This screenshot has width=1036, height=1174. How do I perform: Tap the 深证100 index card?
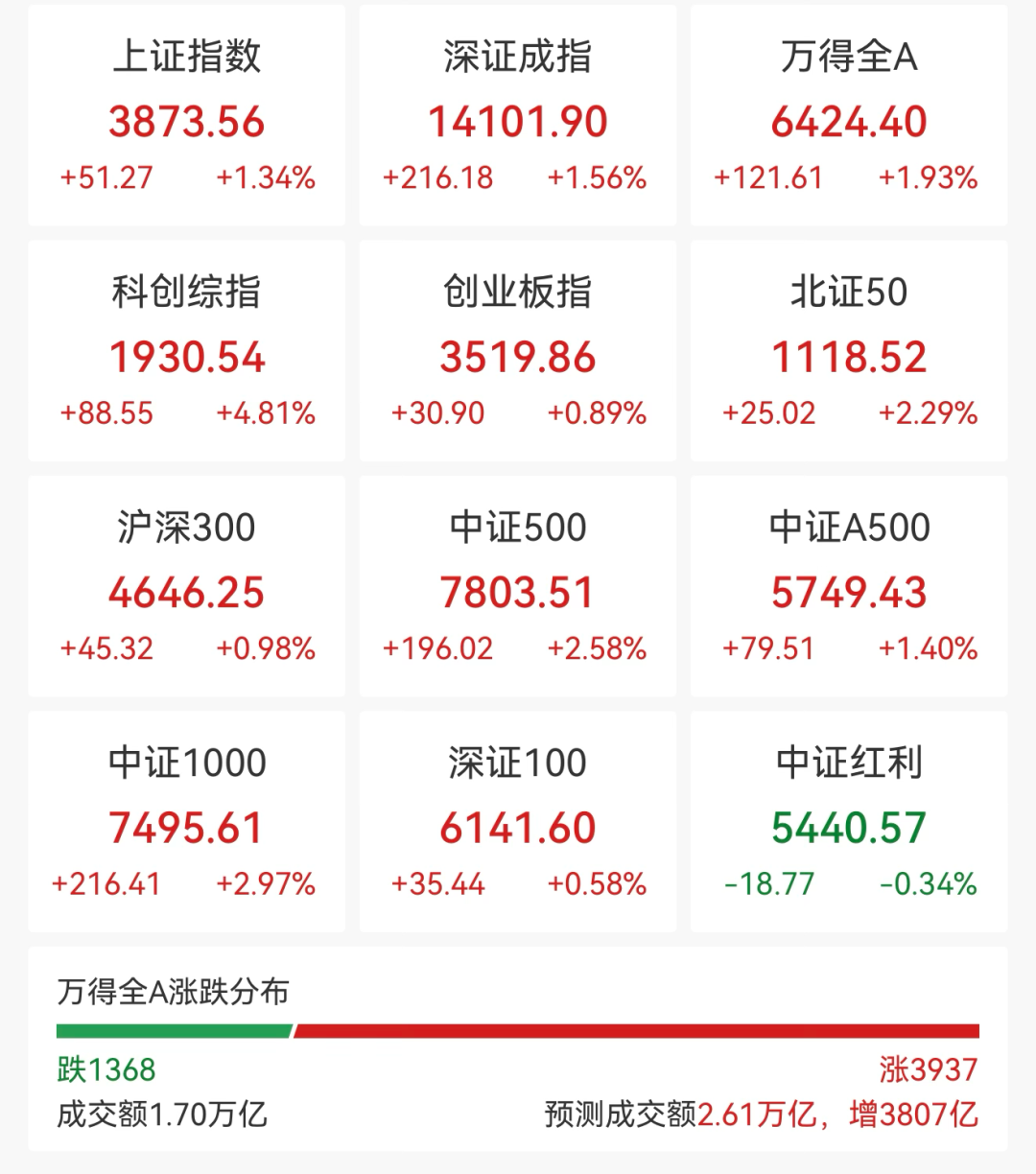[518, 822]
